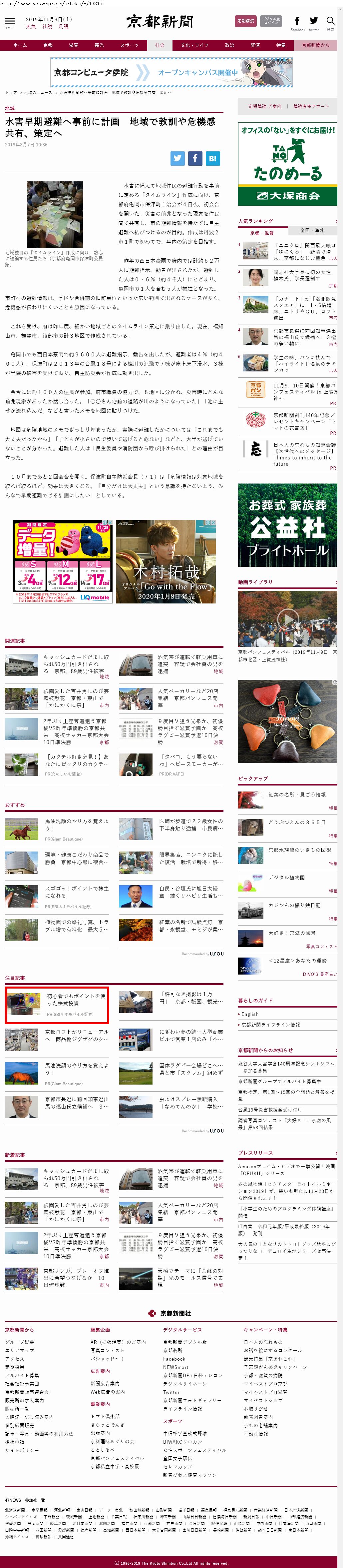Viewport: 343px width, 1568px height.
Task: Open 京都ロフトがリニューアル article
Action: [77, 1036]
